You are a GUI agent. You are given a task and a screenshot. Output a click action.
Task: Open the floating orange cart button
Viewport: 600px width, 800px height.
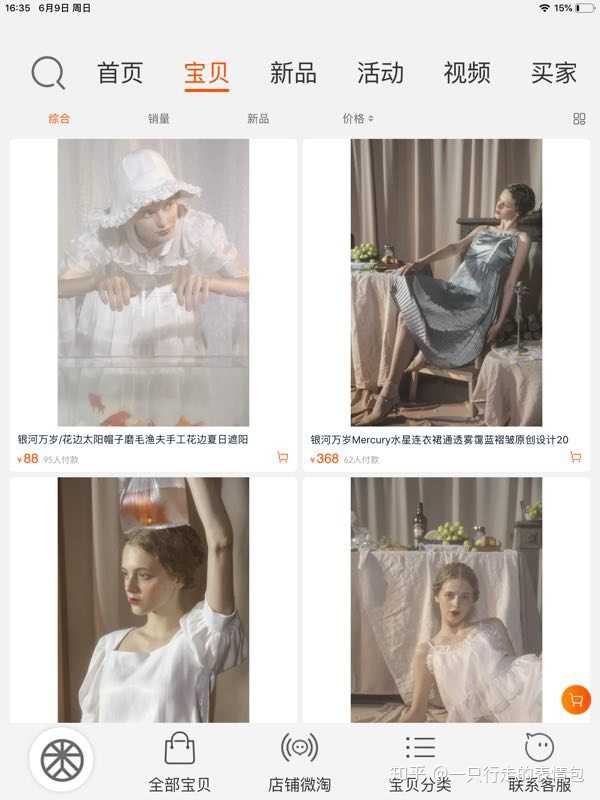[x=576, y=700]
